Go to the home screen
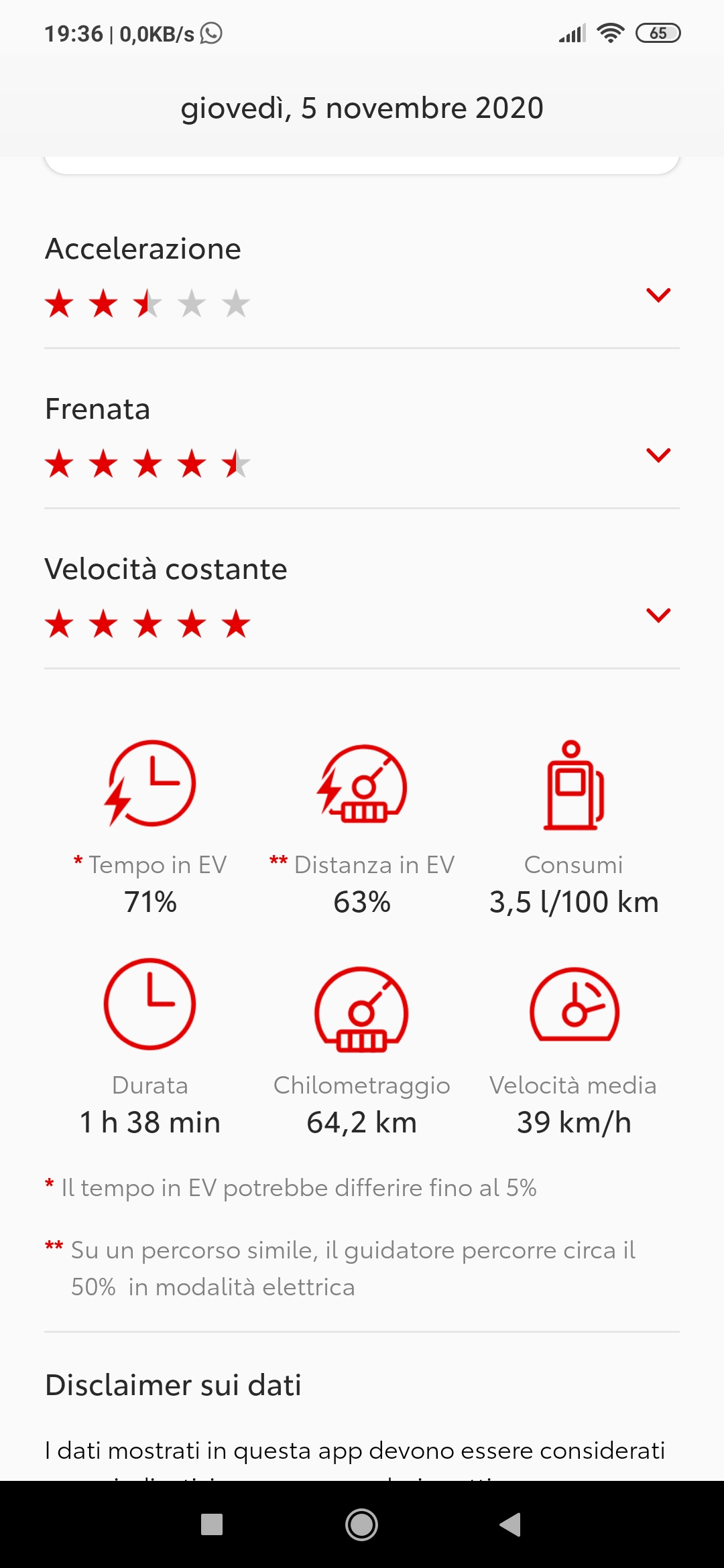The height and width of the screenshot is (1568, 724). (362, 1524)
